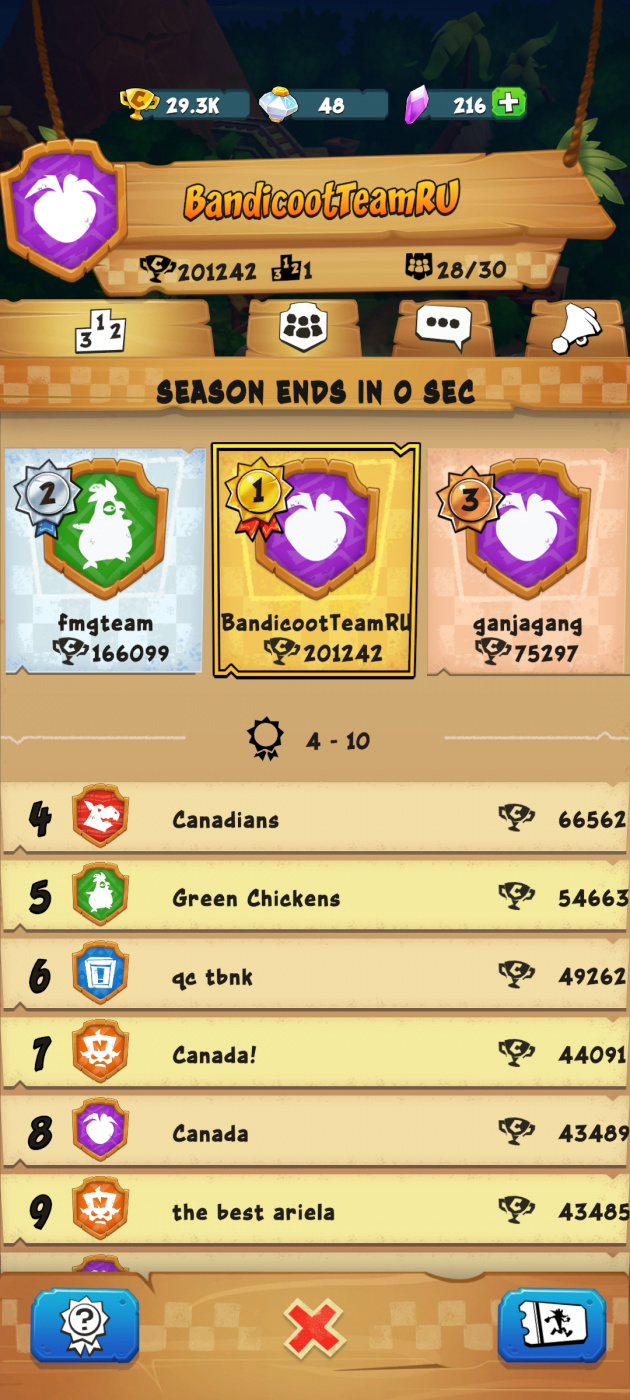
Task: Open the first-place BandicootTeamRU card
Action: coord(315,561)
